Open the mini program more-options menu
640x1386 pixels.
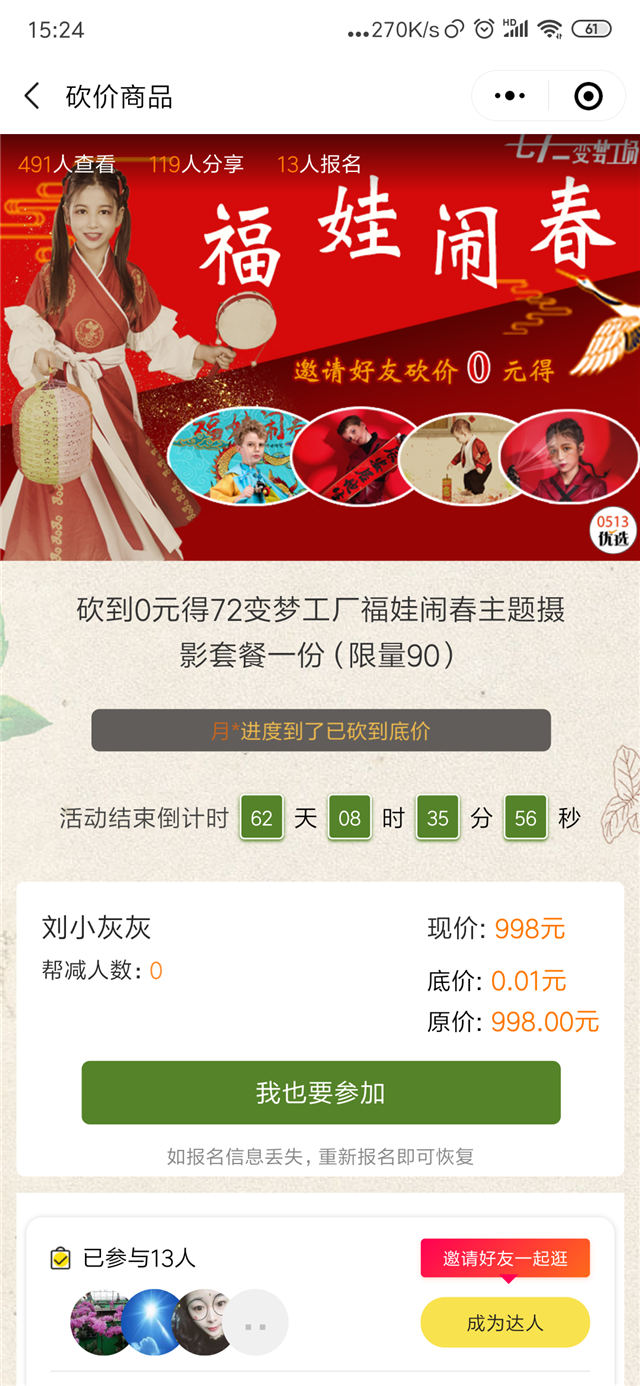[x=510, y=96]
